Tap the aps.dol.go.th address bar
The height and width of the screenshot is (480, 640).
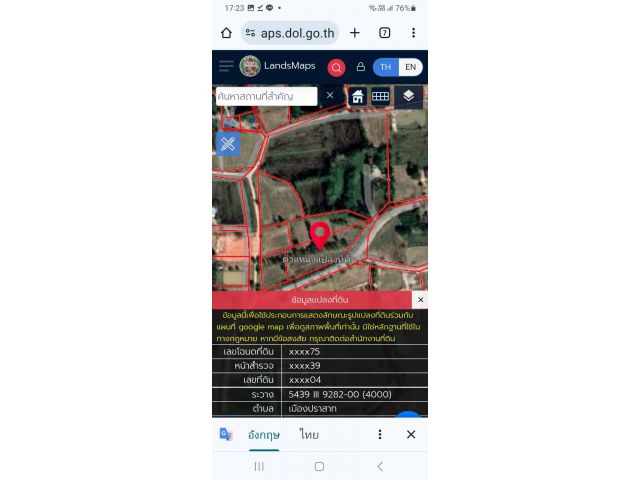(x=289, y=33)
